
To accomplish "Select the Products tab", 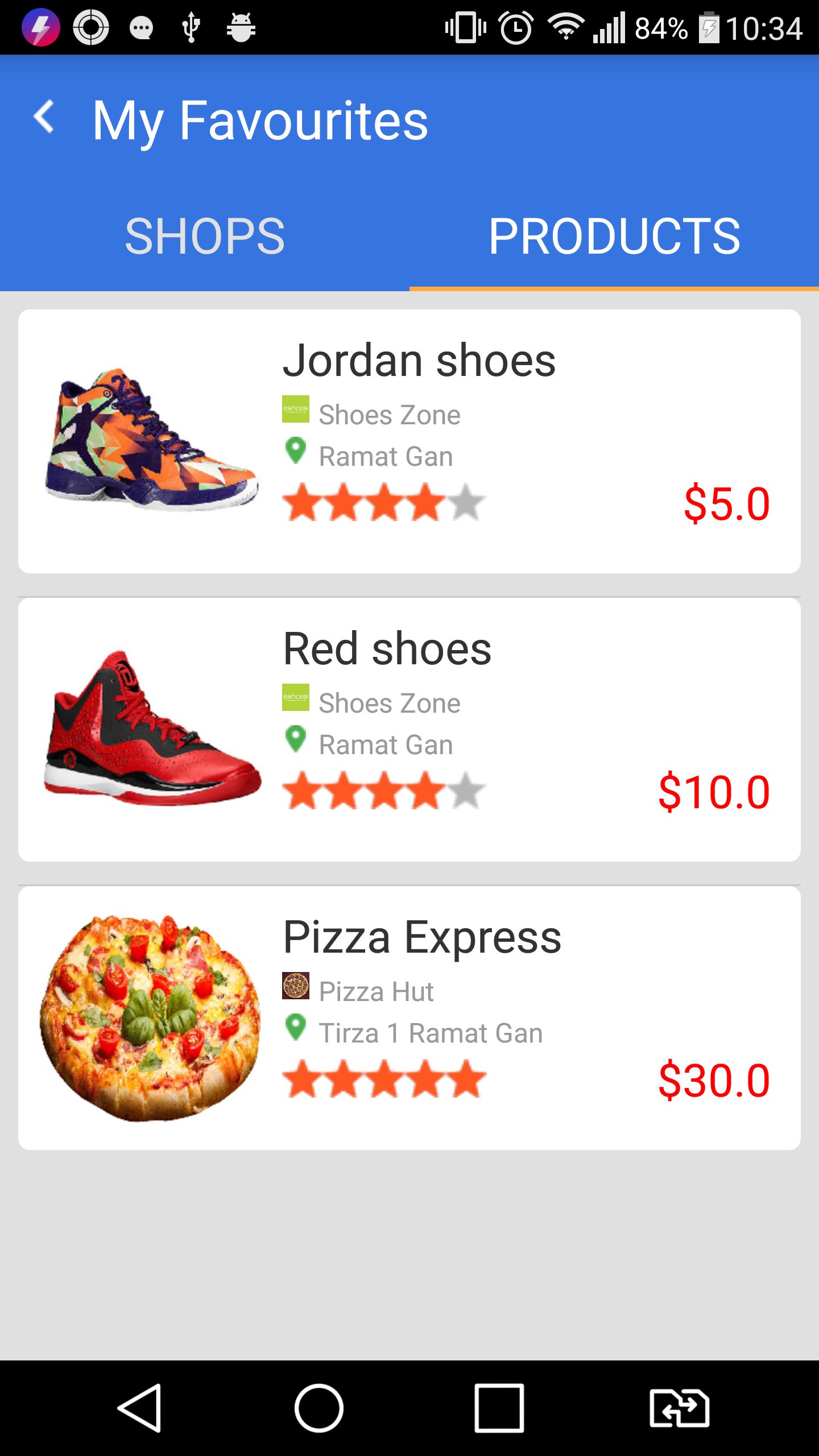I will (614, 237).
